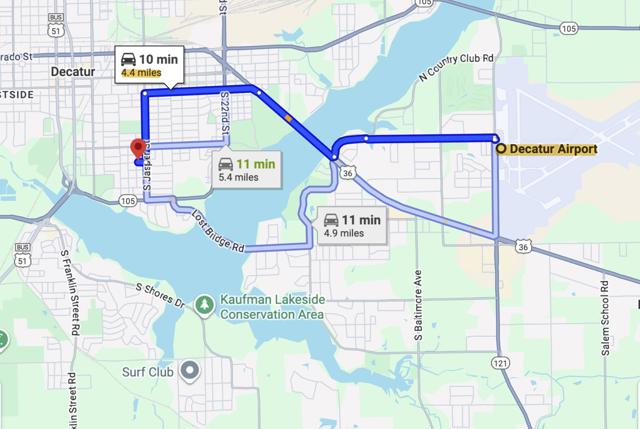Image resolution: width=640 pixels, height=429 pixels.
Task: Open Kaufman Lakeside Conservation Area place marker
Action: pyautogui.click(x=203, y=301)
